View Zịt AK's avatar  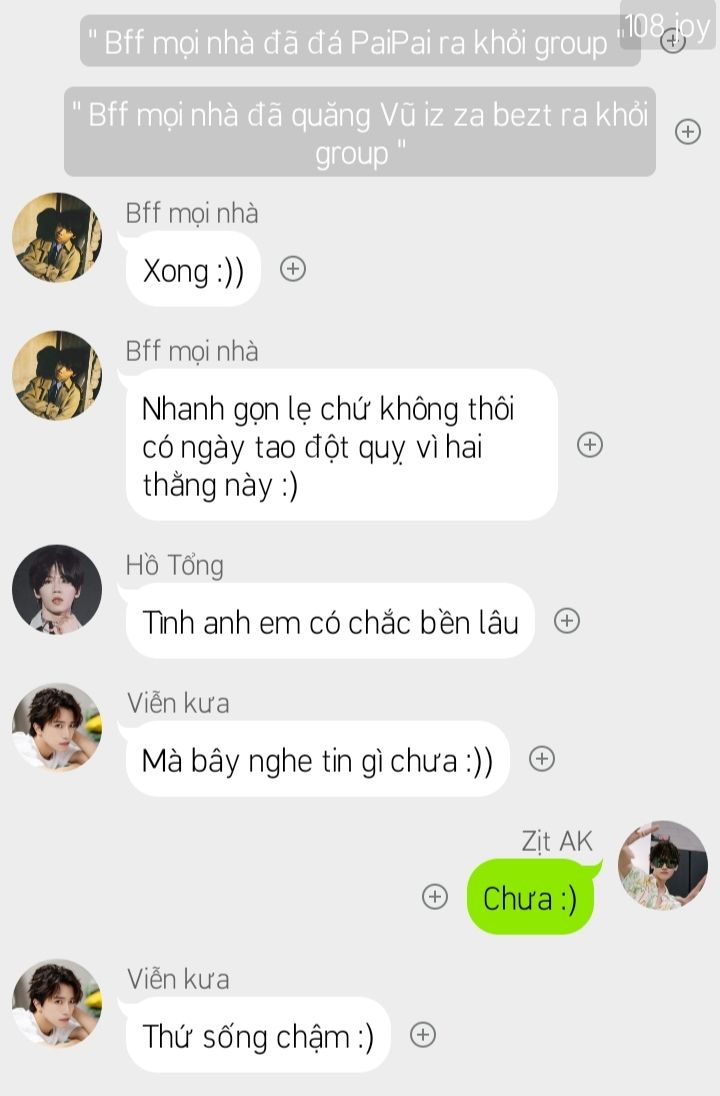[662, 865]
